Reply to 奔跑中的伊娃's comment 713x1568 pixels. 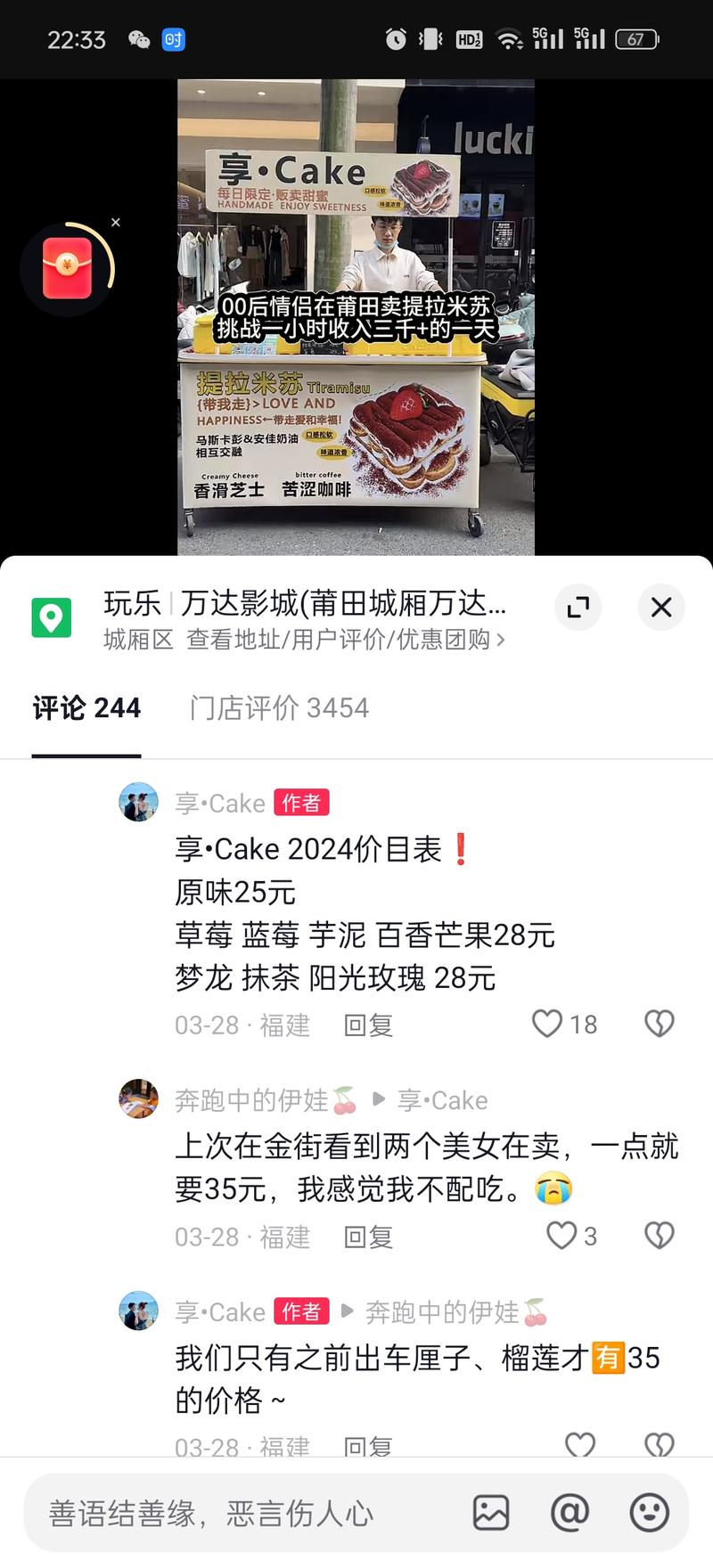click(368, 1237)
